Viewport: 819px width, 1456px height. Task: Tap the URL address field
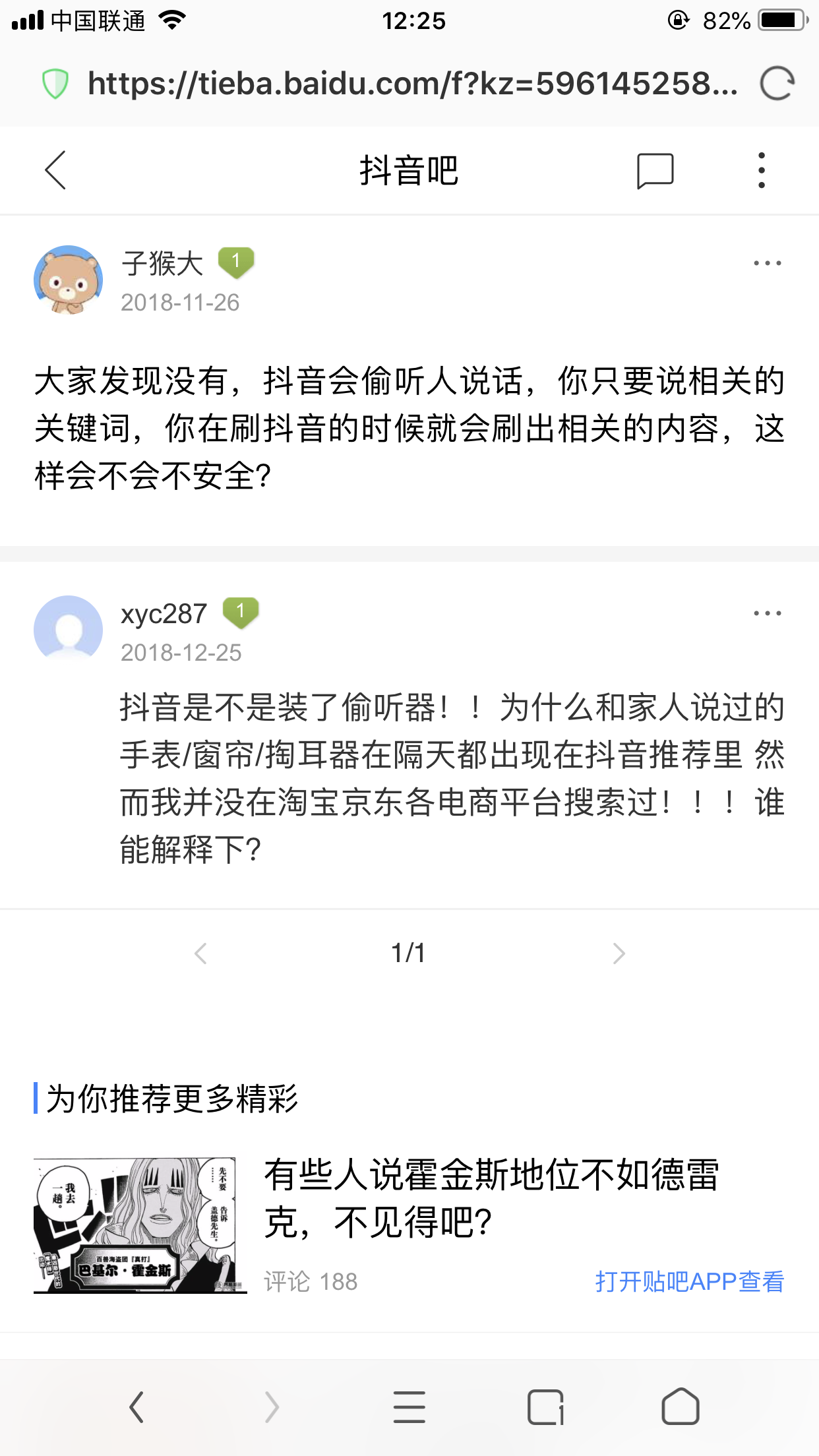[413, 84]
